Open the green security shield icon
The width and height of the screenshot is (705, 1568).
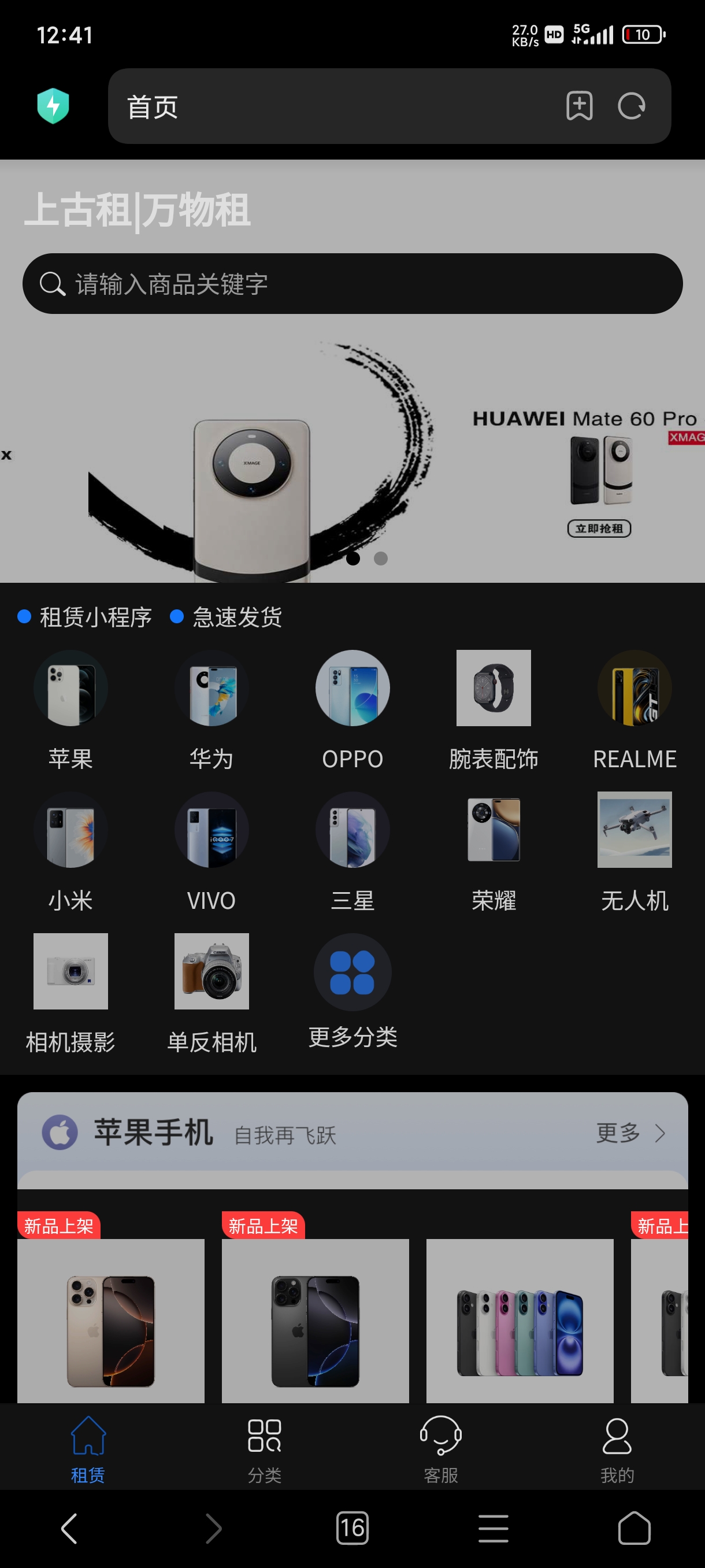(54, 106)
